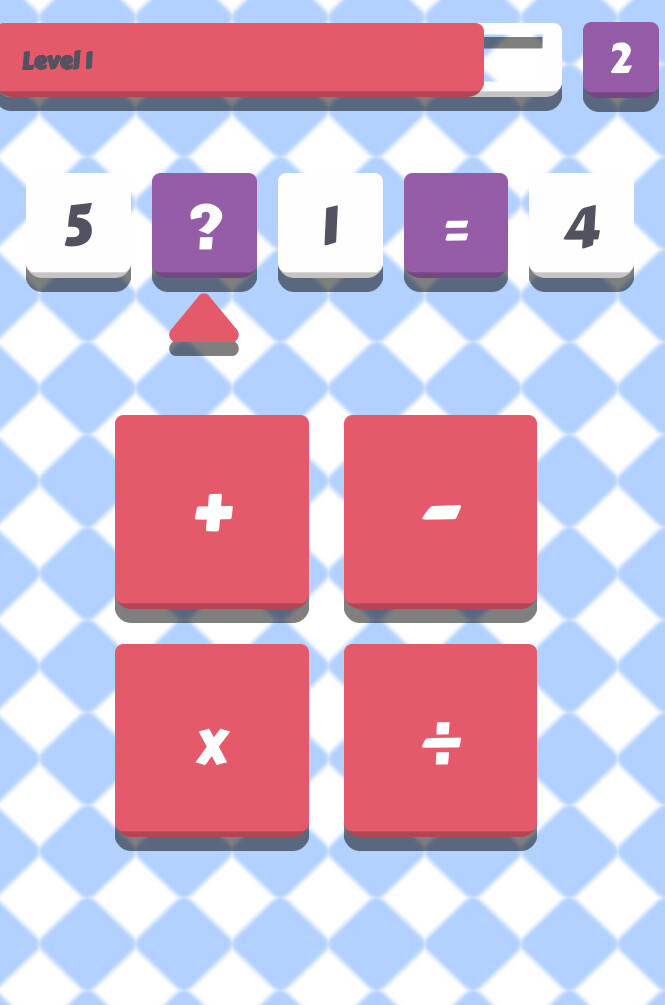
Task: Choose the plus operator button
Action: click(212, 511)
